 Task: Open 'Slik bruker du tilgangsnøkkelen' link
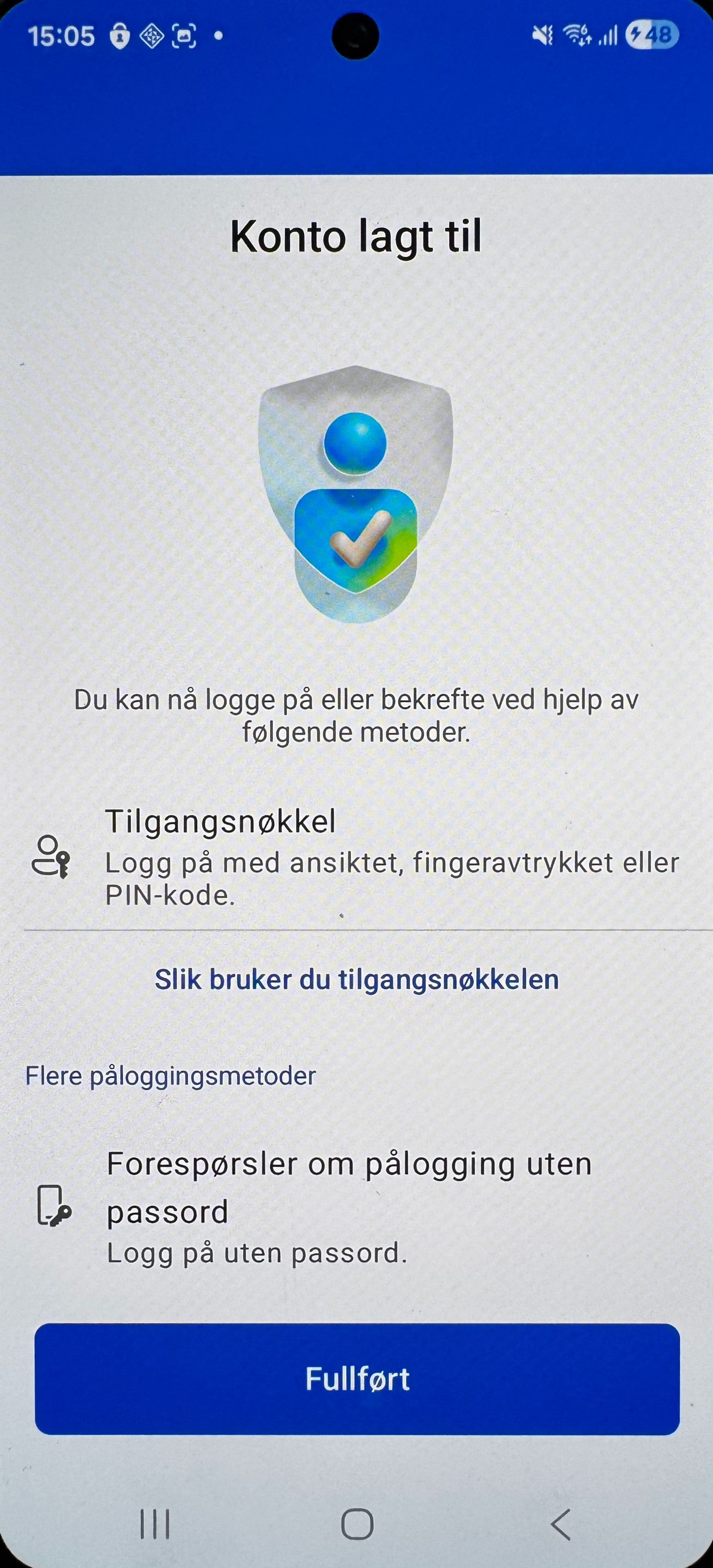pyautogui.click(x=356, y=979)
